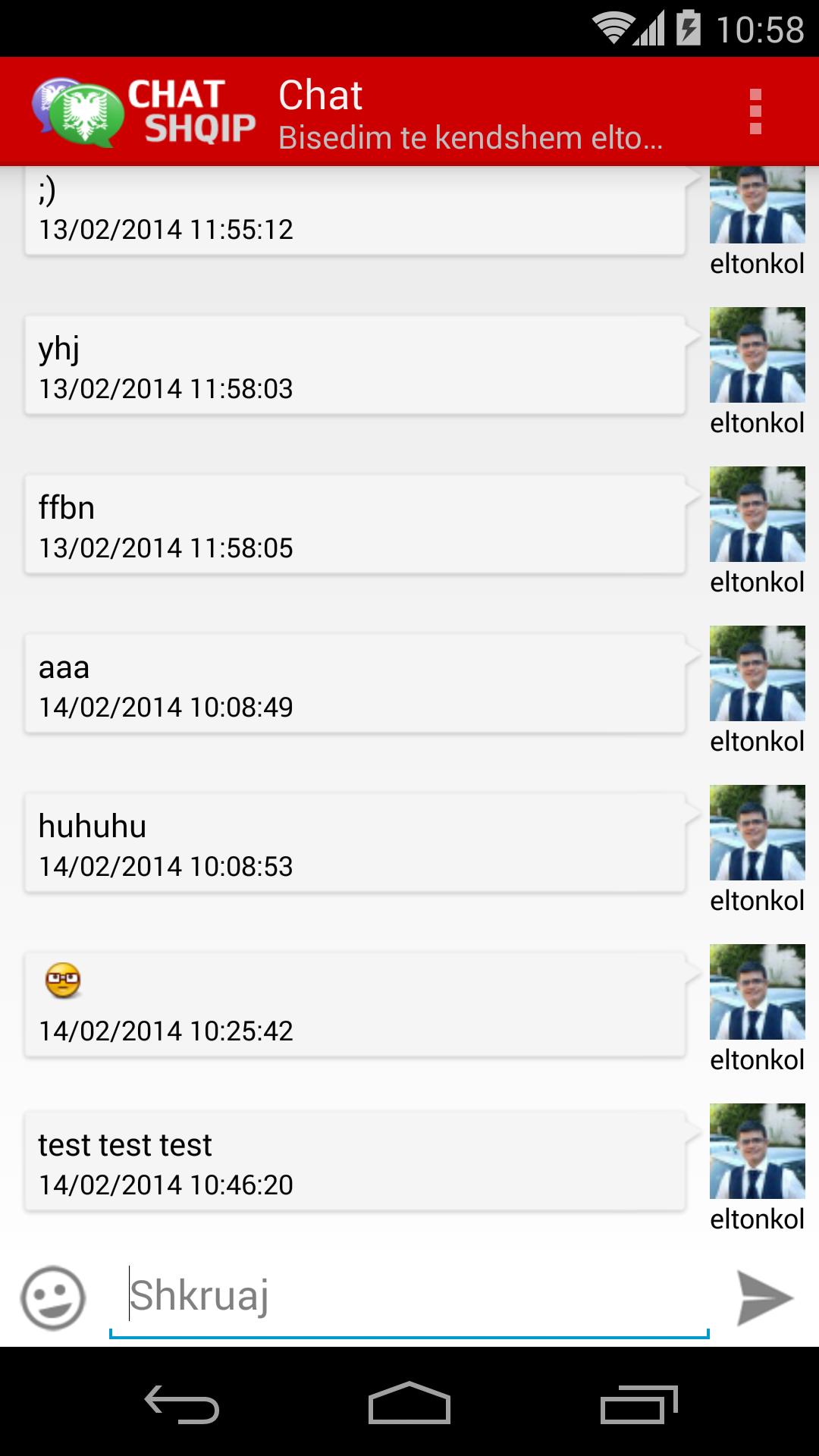Tap the Shkruaj message input field

(x=409, y=1294)
